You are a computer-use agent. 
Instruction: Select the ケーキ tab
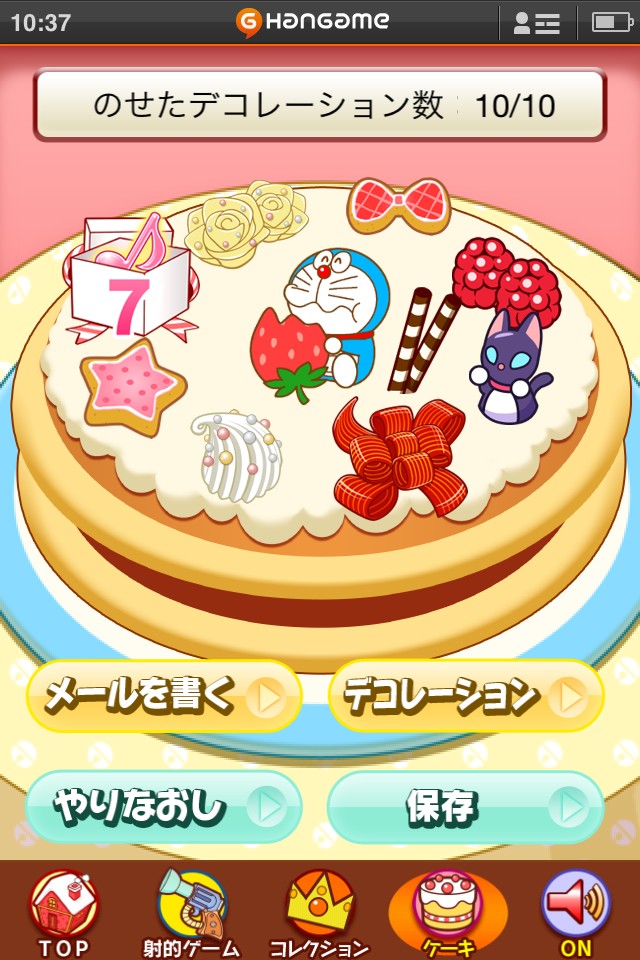(447, 912)
